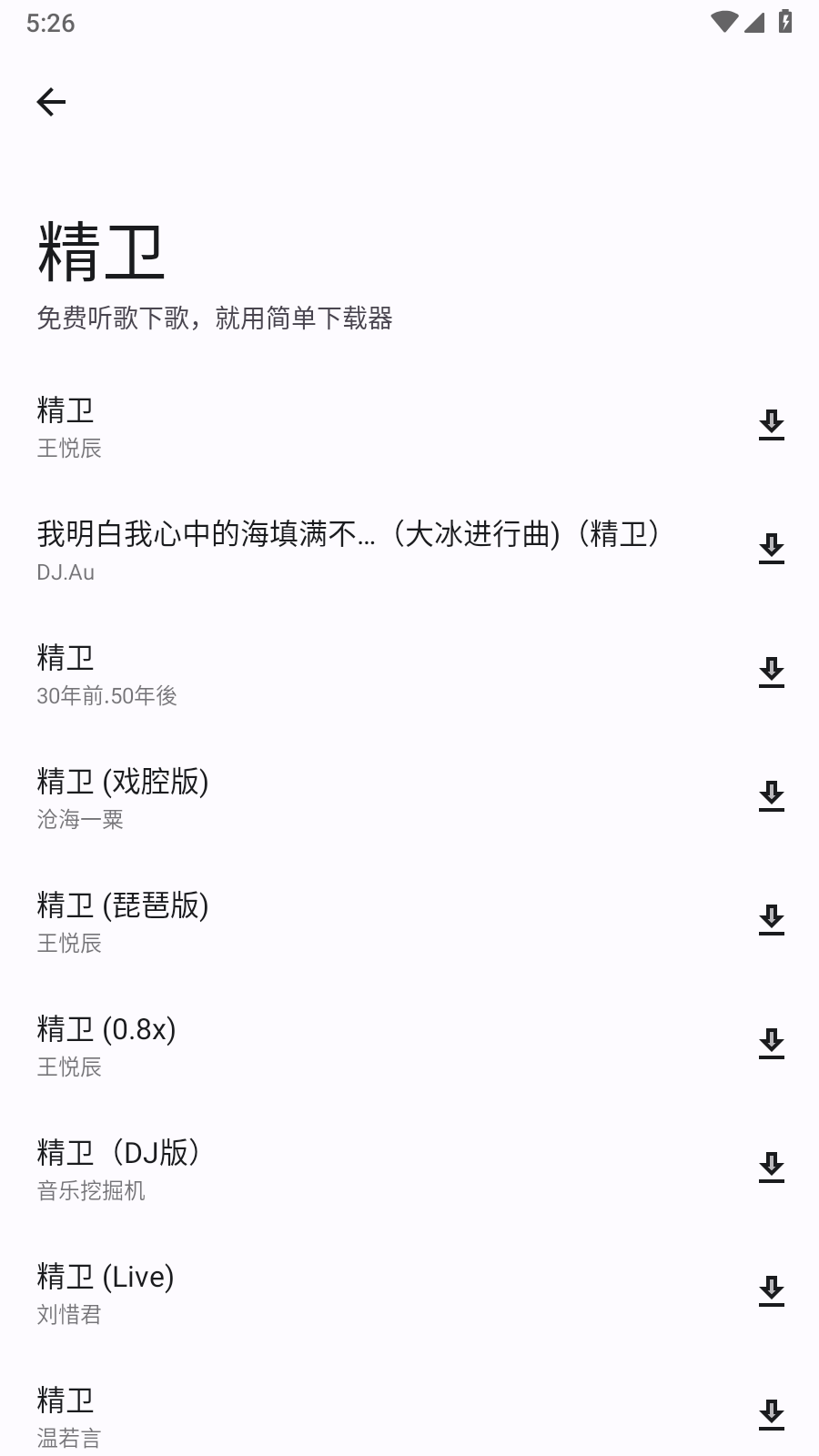This screenshot has height=1456, width=819.
Task: Download 精卫 by 王悦辰 (first result)
Action: coord(772,425)
